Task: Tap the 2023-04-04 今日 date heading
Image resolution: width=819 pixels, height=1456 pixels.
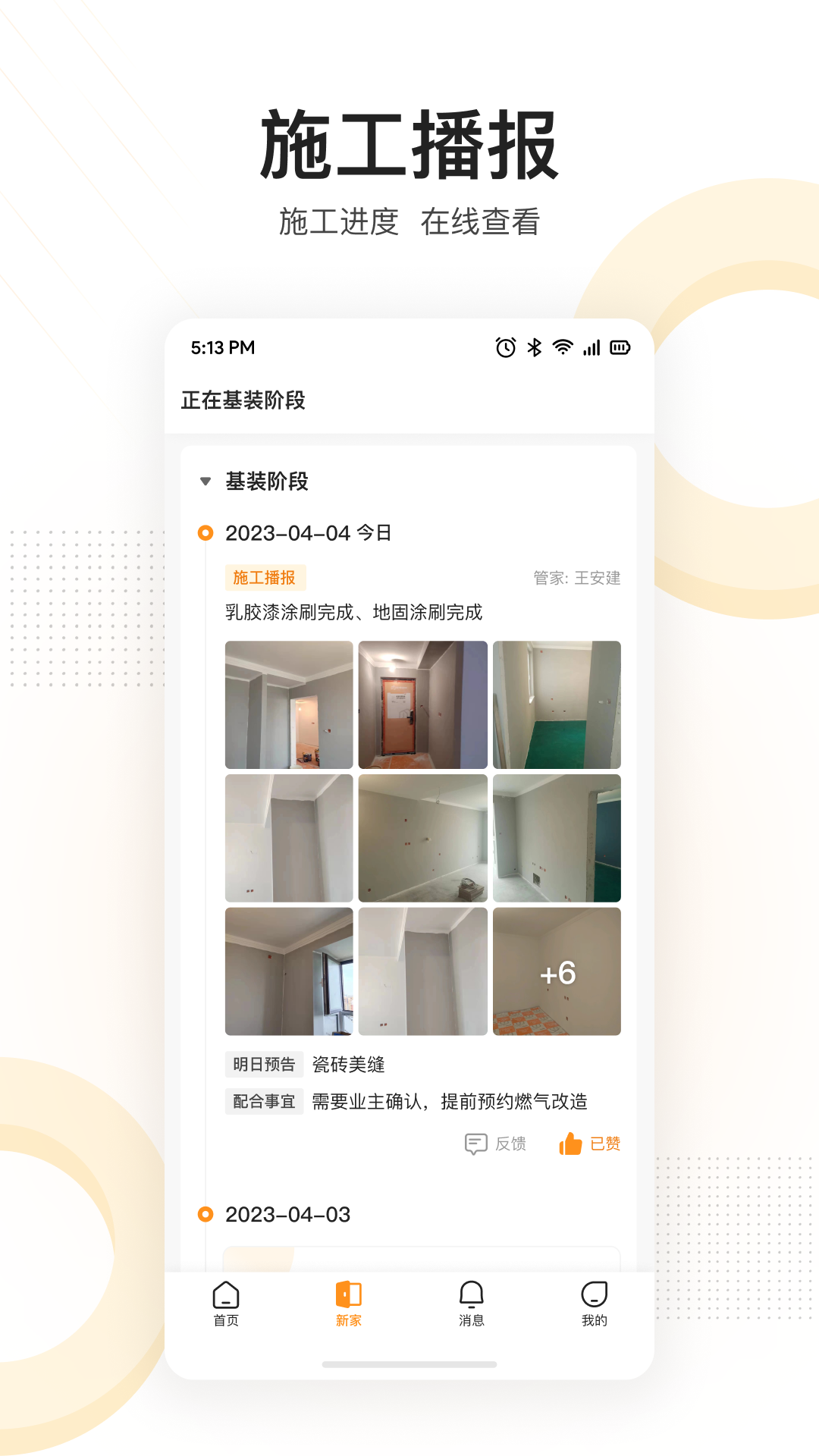Action: (x=309, y=533)
